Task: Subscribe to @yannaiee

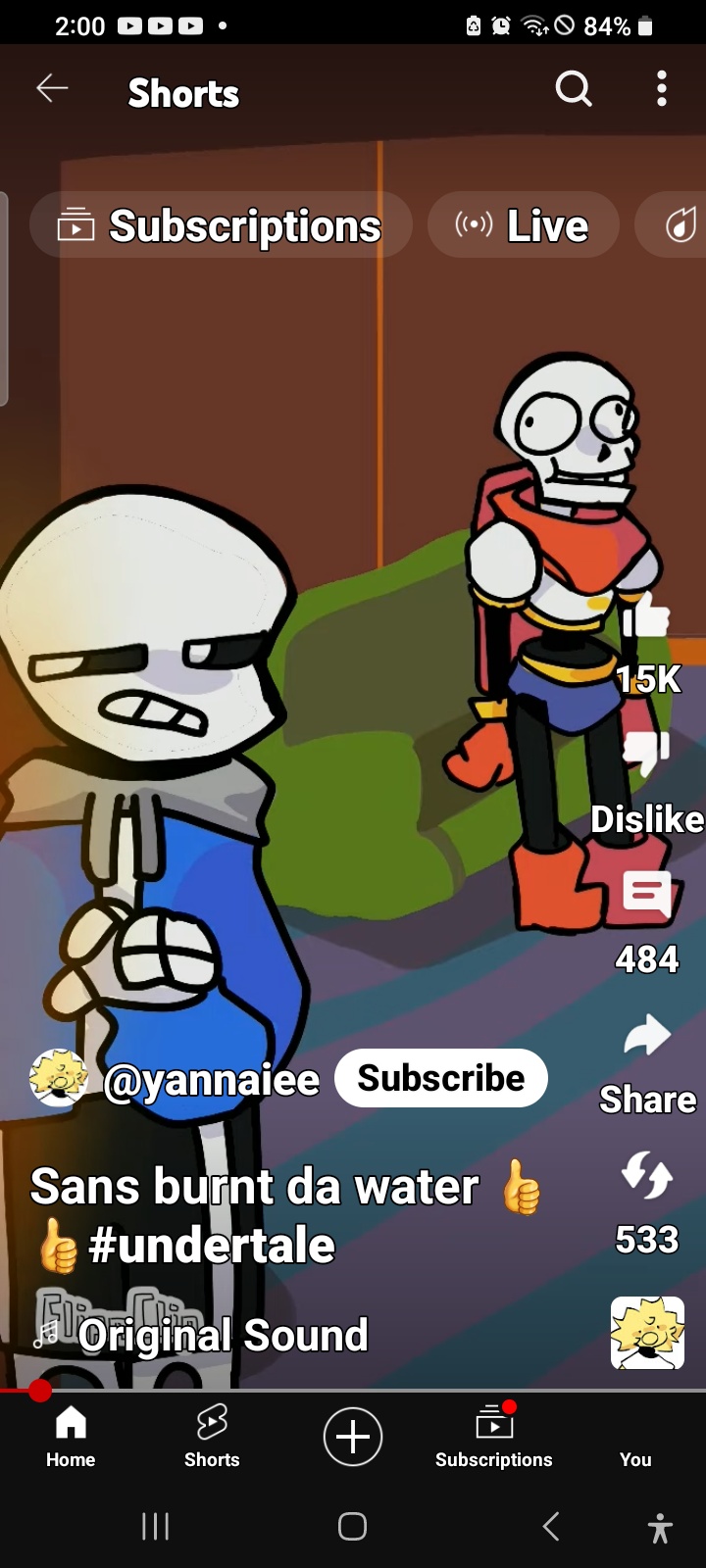Action: tap(440, 1078)
